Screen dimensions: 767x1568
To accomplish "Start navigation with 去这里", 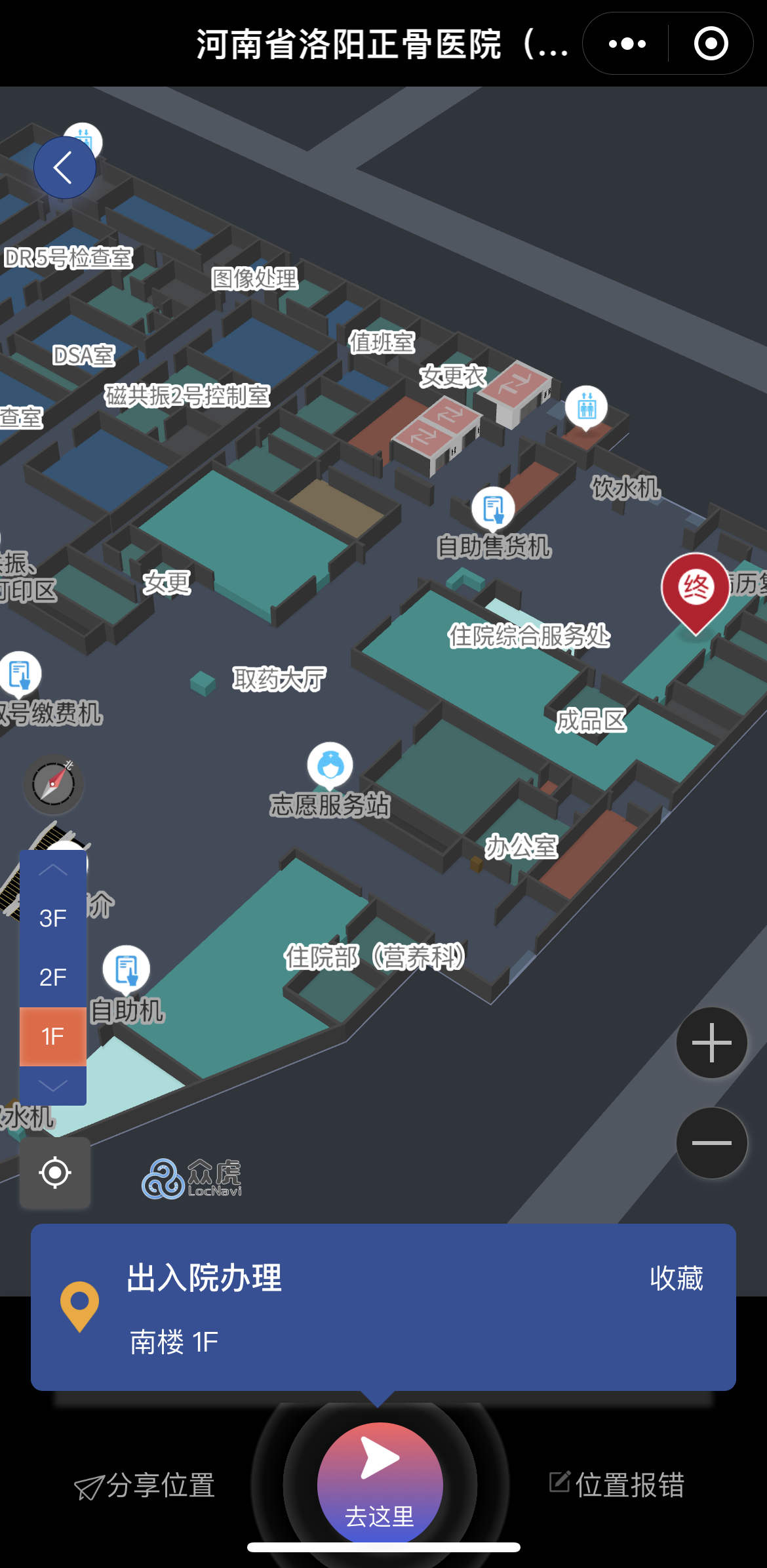I will (380, 1485).
